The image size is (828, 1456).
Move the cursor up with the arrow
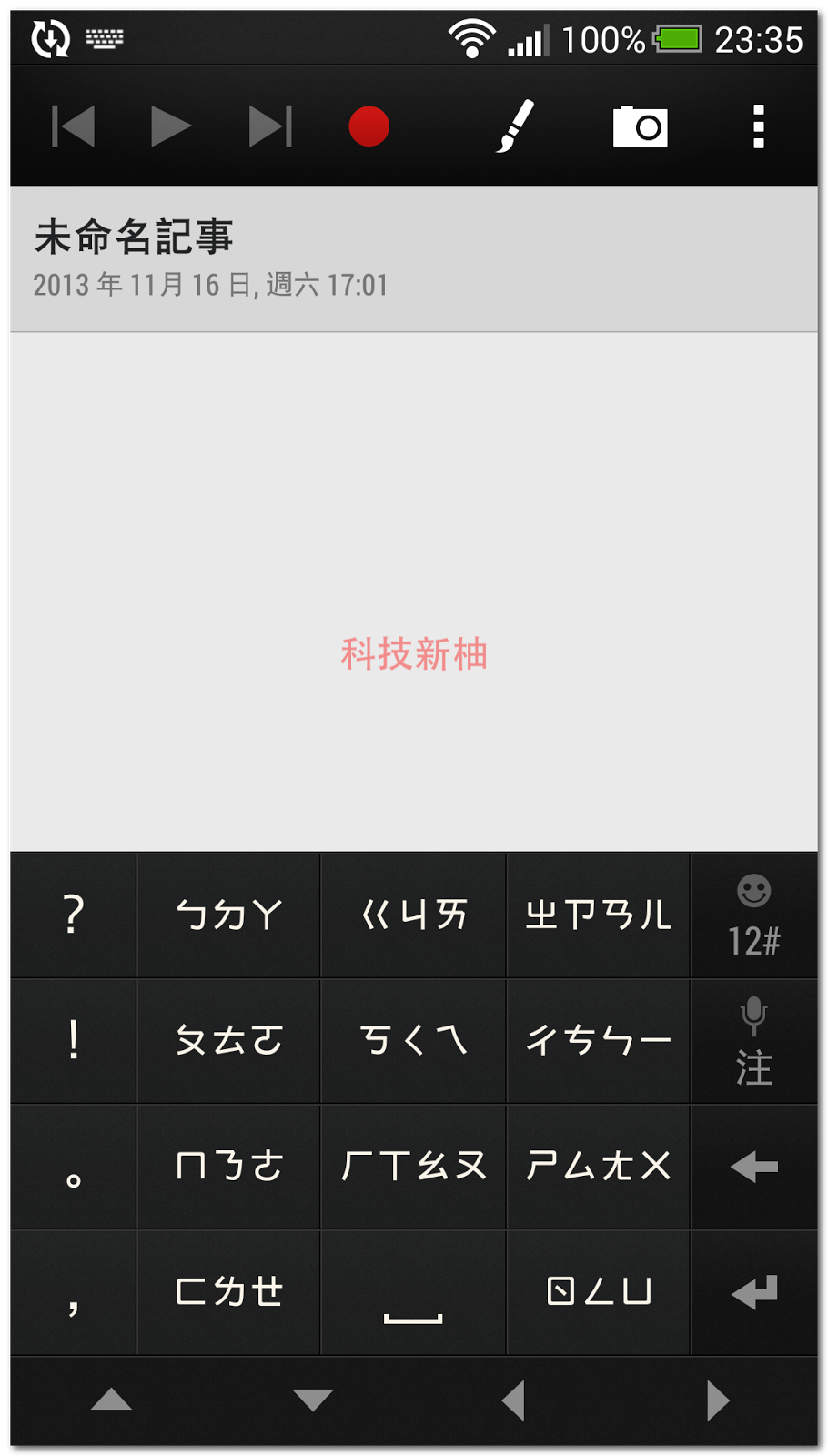coord(111,1400)
